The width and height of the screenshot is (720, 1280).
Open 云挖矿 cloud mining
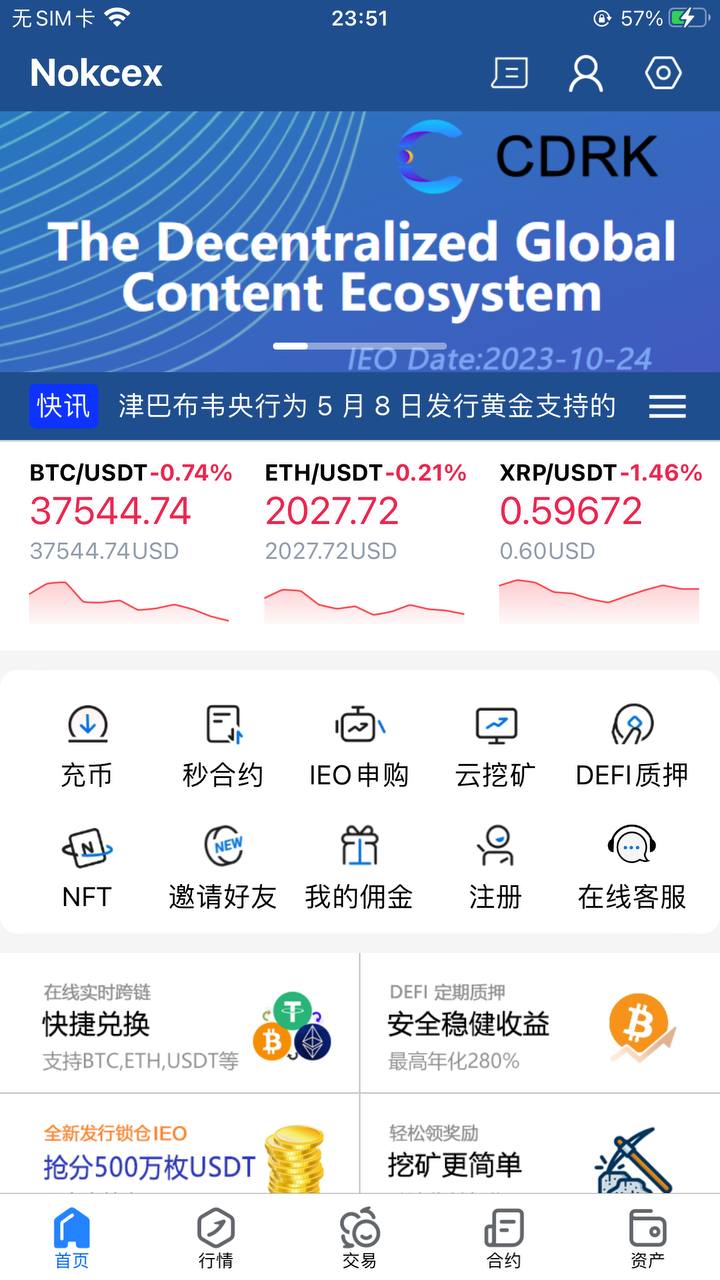[x=496, y=745]
